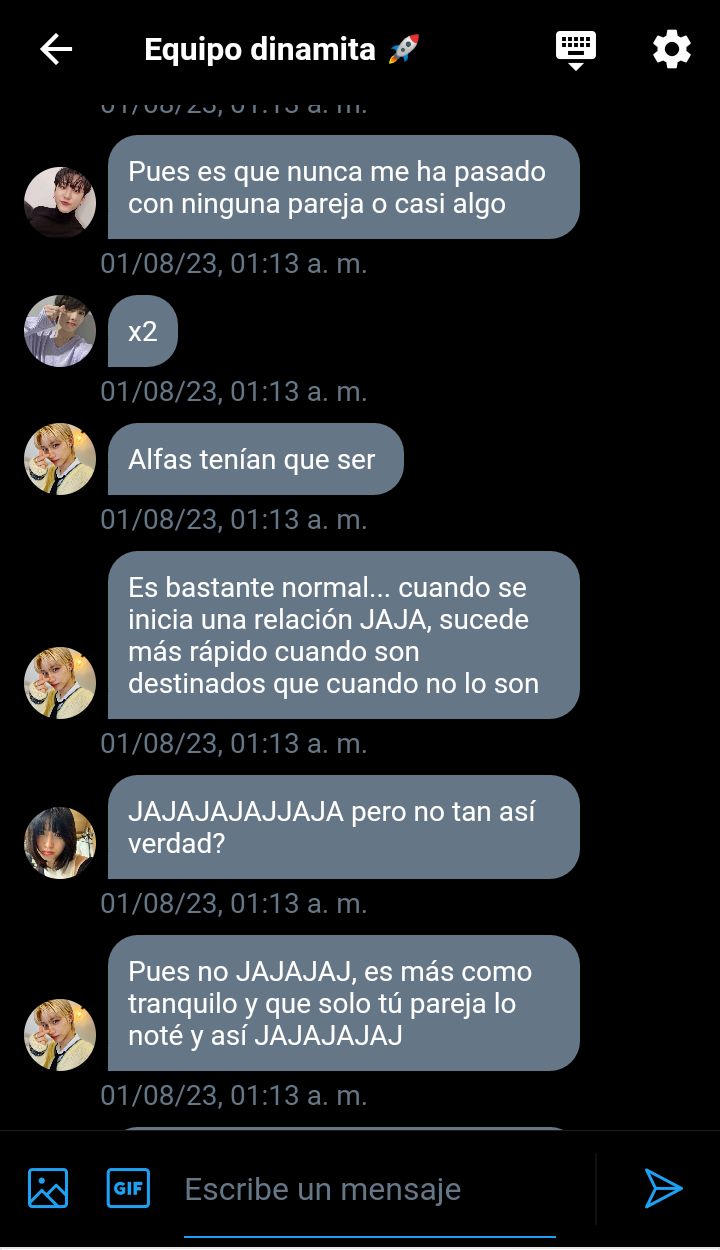
Task: Attach an image to the message
Action: [x=48, y=1188]
